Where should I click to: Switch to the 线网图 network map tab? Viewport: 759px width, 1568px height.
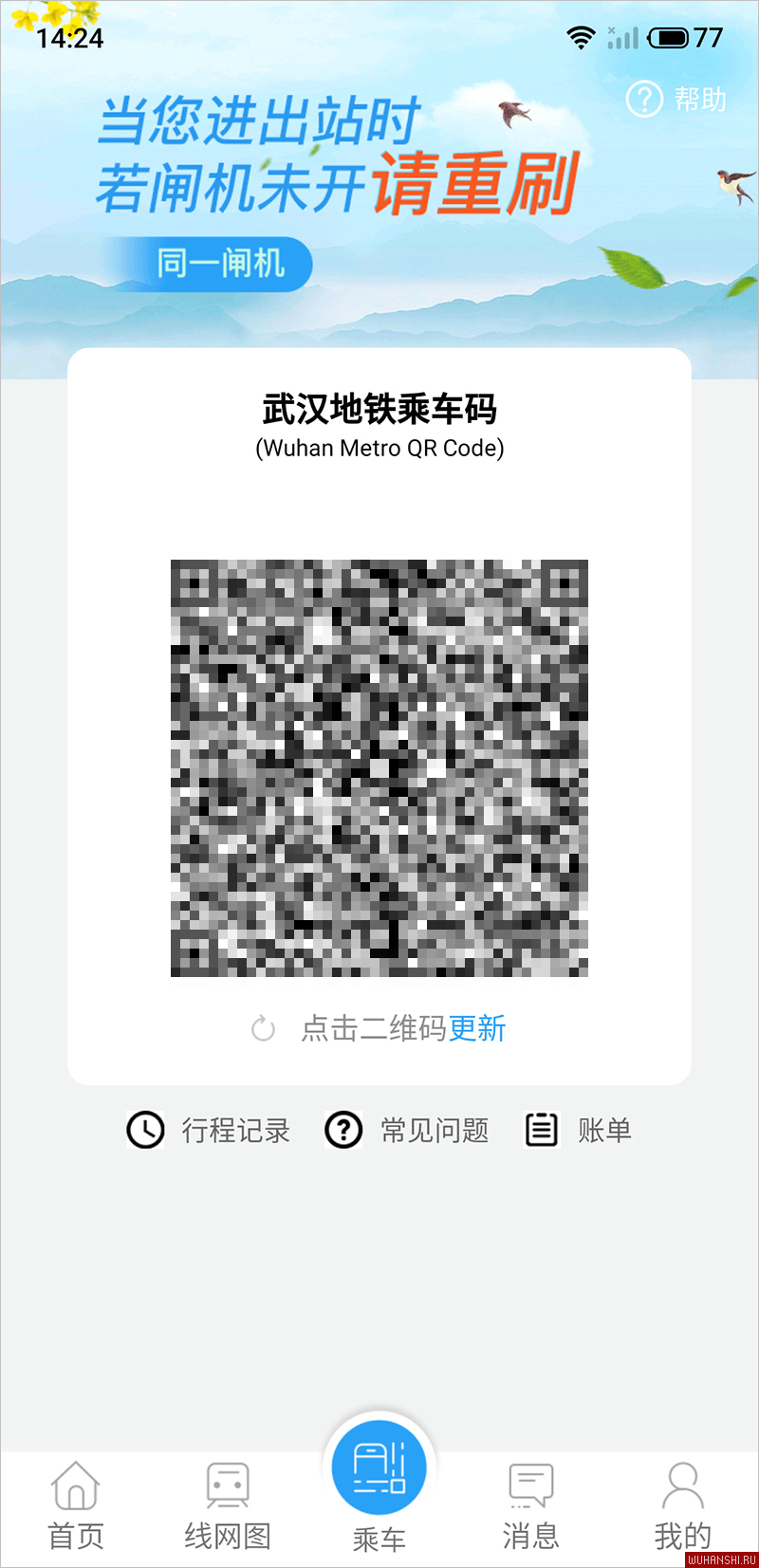click(x=228, y=1506)
